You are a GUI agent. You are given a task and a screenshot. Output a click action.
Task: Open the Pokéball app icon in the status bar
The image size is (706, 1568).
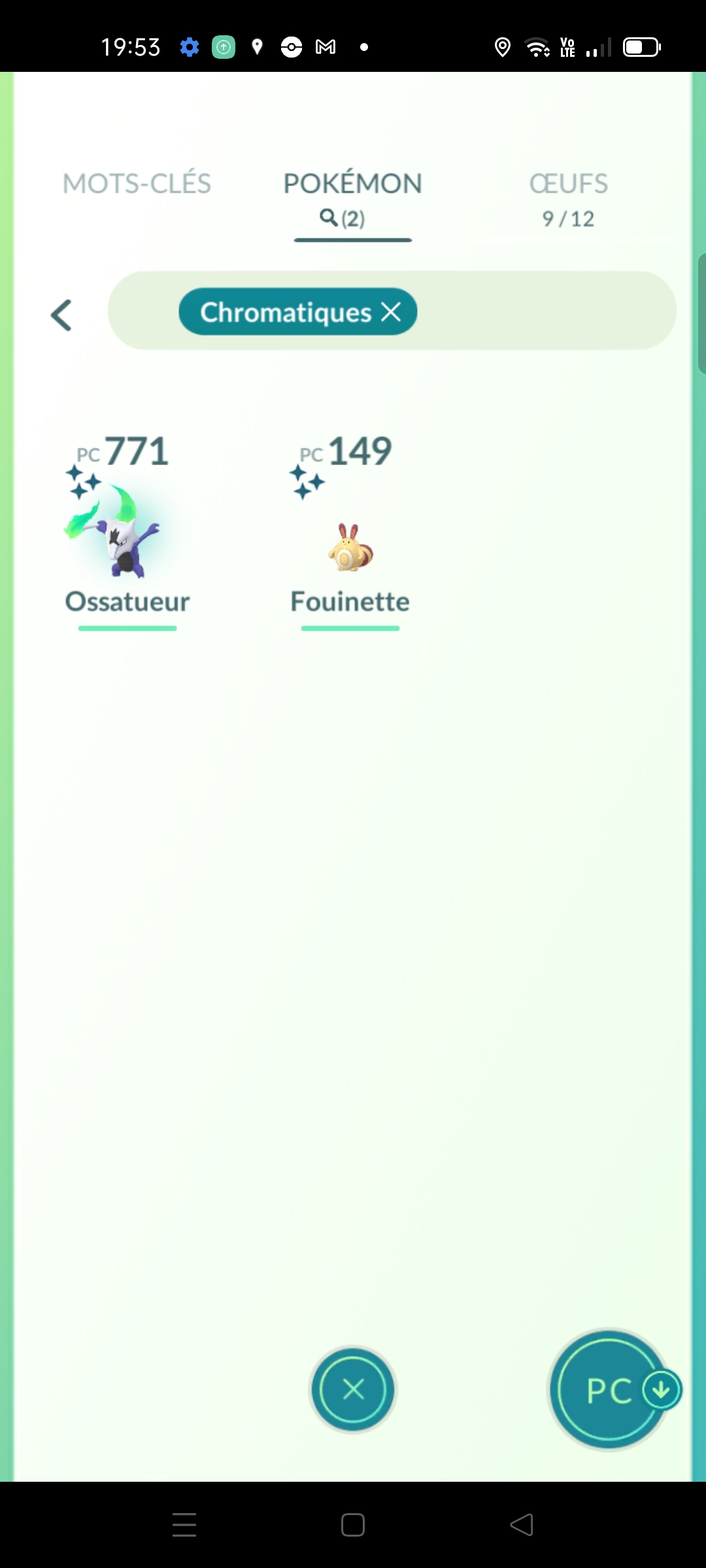[292, 46]
